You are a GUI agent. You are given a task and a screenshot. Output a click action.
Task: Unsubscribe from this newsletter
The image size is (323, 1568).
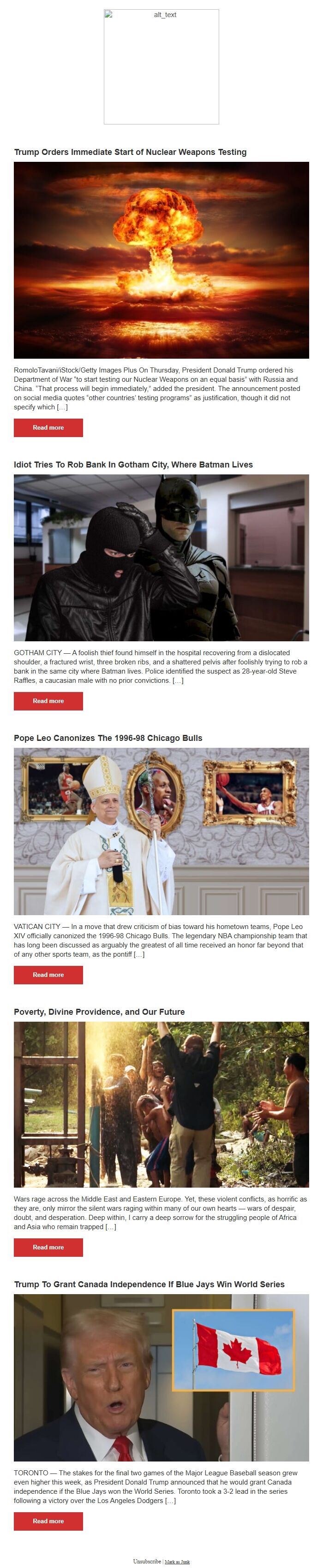(x=147, y=1561)
